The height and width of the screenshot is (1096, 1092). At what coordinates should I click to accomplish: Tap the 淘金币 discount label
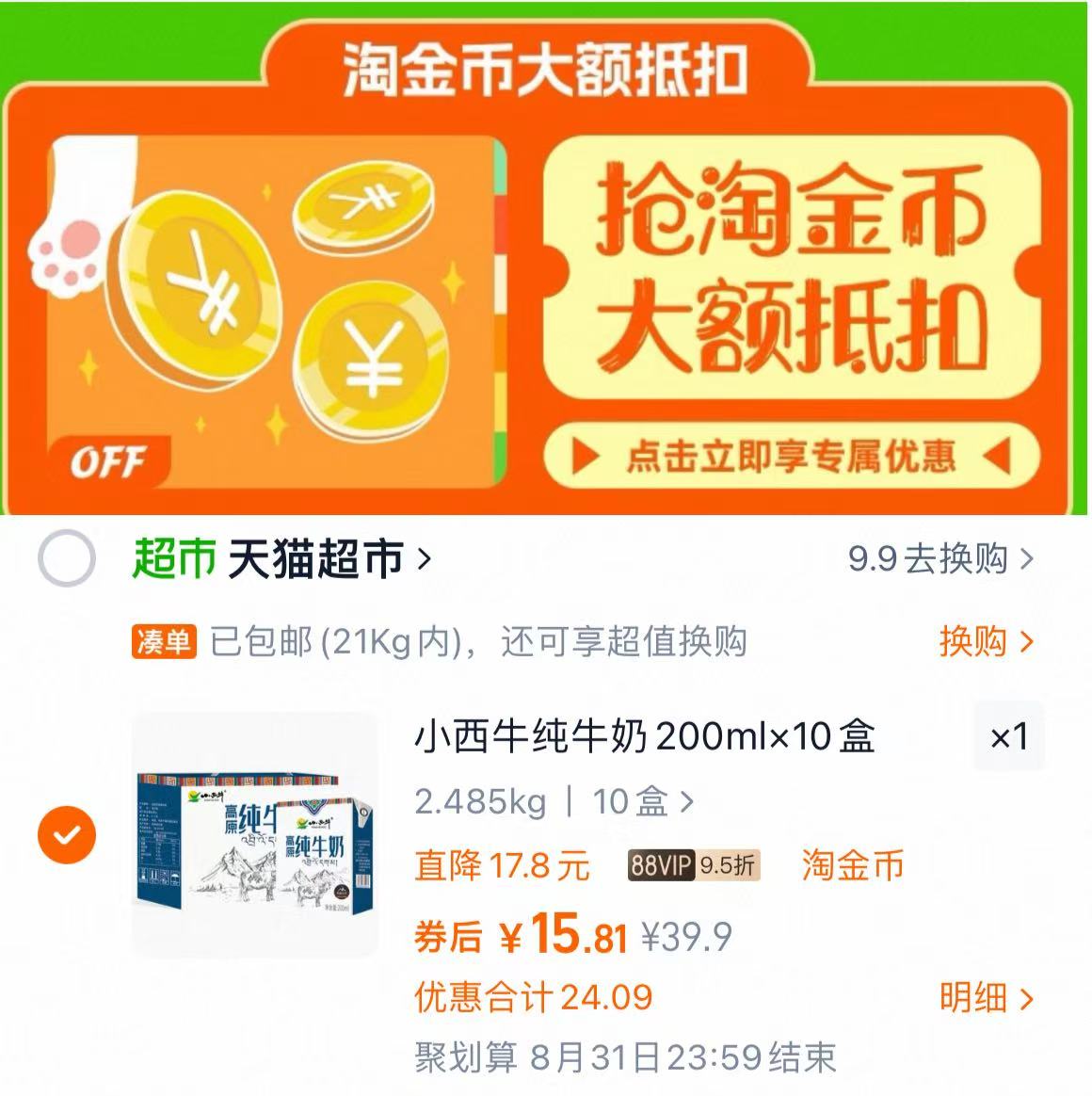pos(851,867)
